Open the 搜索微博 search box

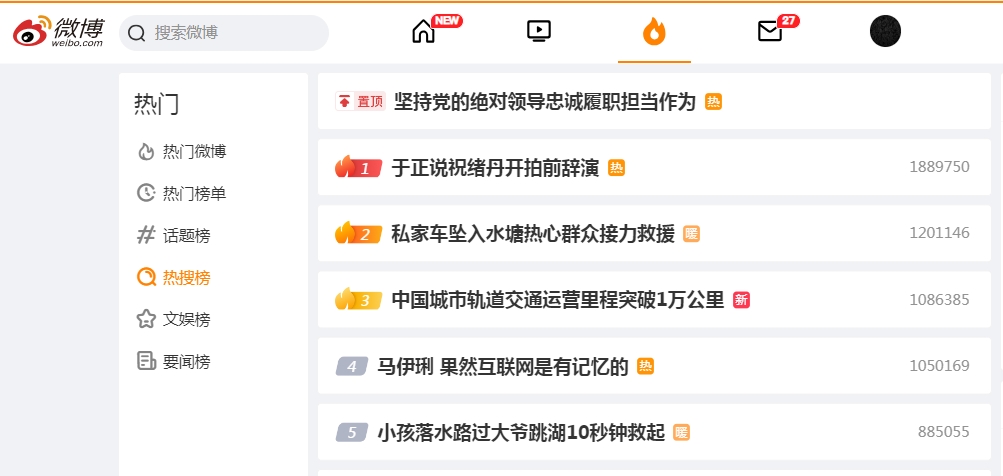pyautogui.click(x=235, y=33)
